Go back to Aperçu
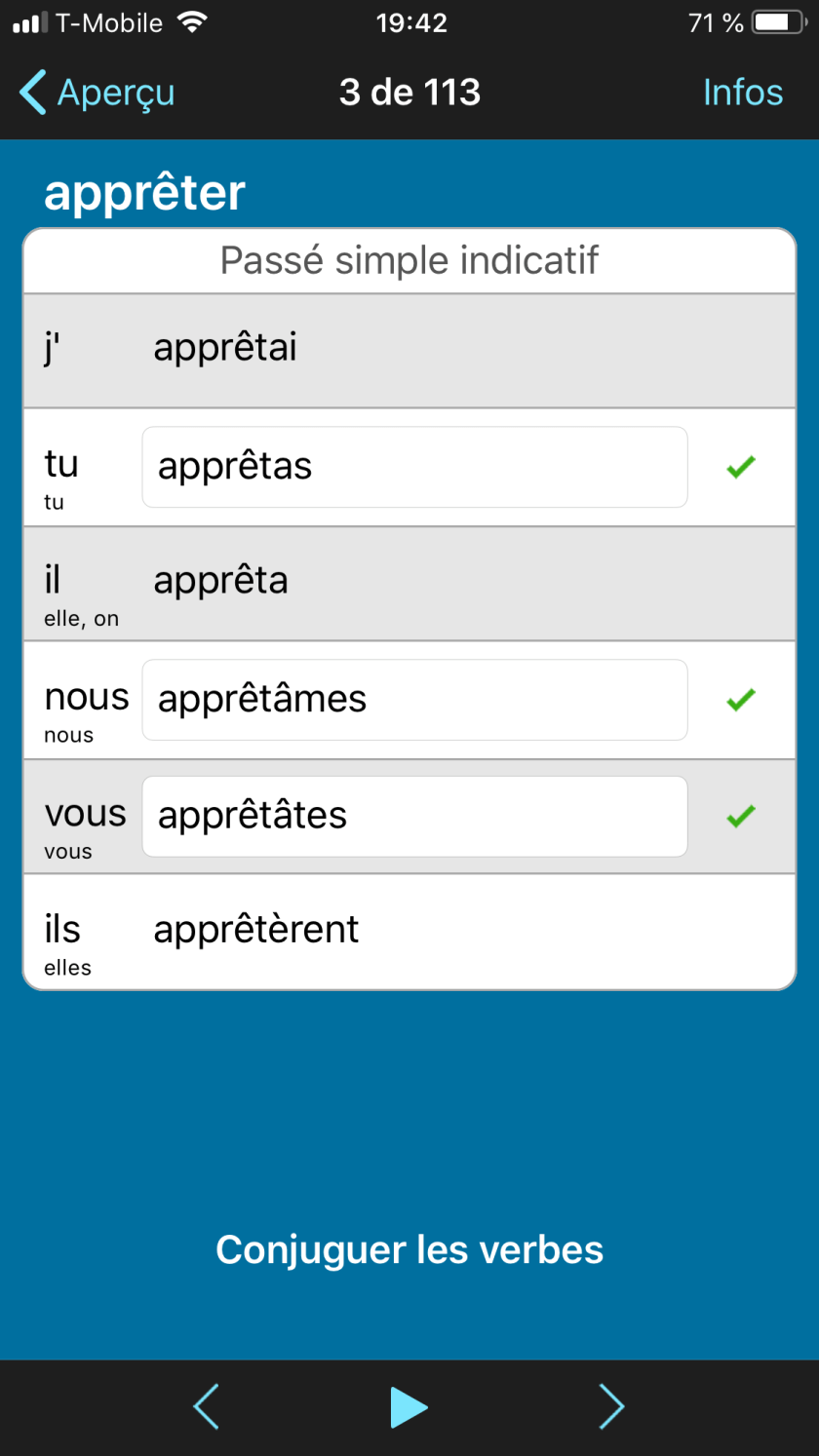This screenshot has width=819, height=1456. tap(97, 93)
